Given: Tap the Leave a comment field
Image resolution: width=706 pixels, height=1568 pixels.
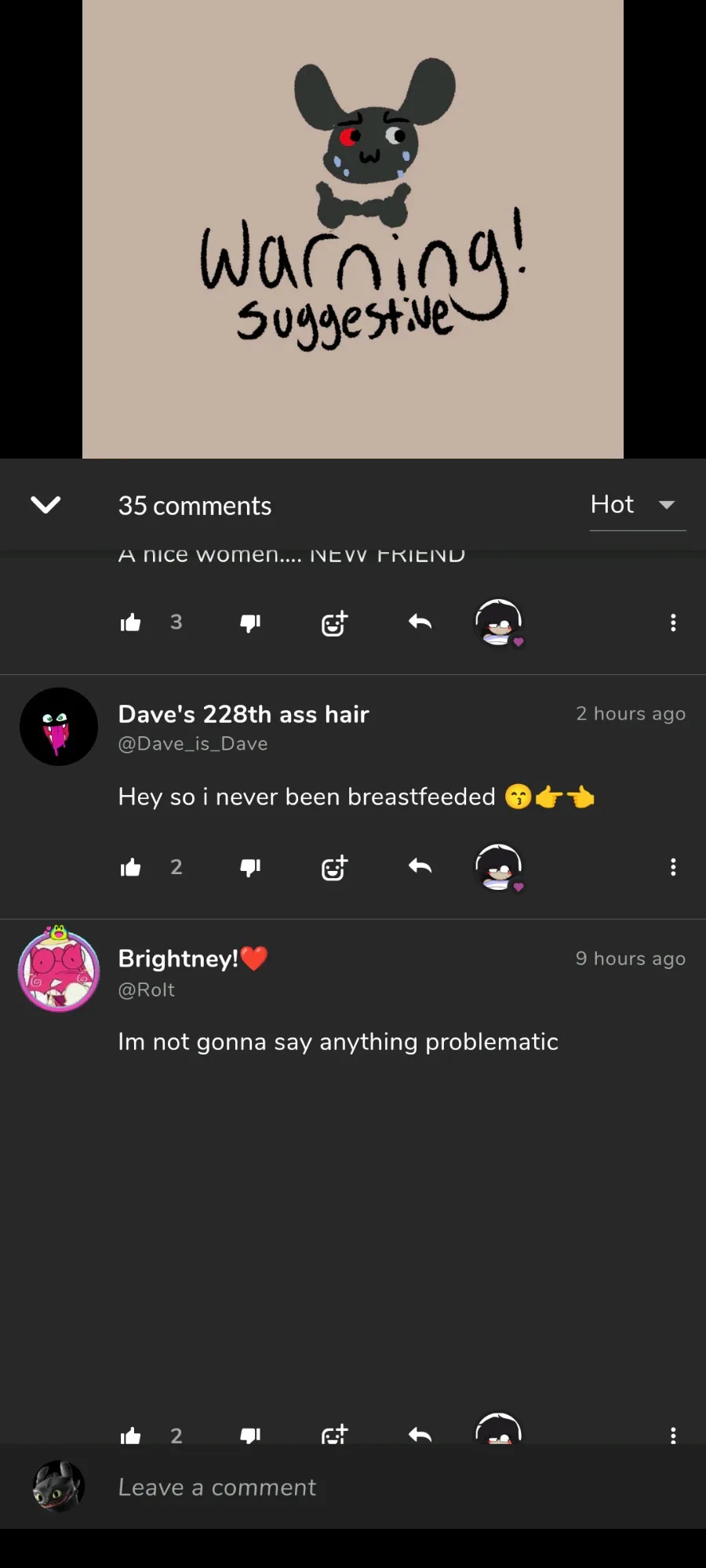Looking at the screenshot, I should pos(353,1486).
